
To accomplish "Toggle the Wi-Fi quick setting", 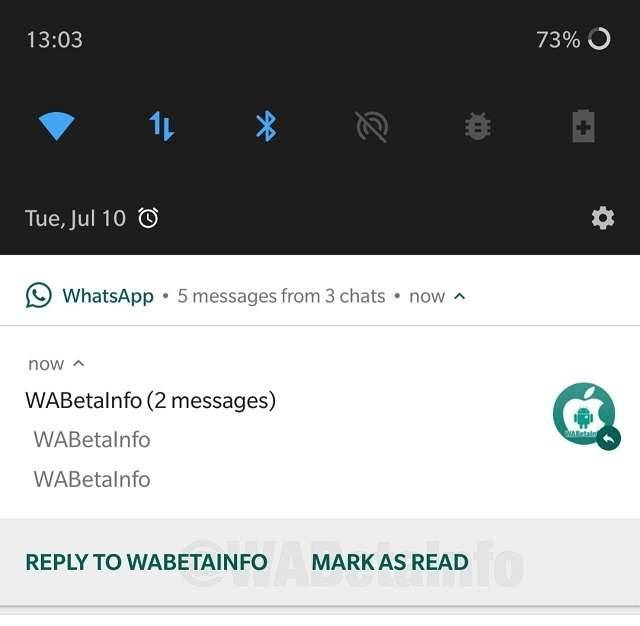I will (x=57, y=127).
